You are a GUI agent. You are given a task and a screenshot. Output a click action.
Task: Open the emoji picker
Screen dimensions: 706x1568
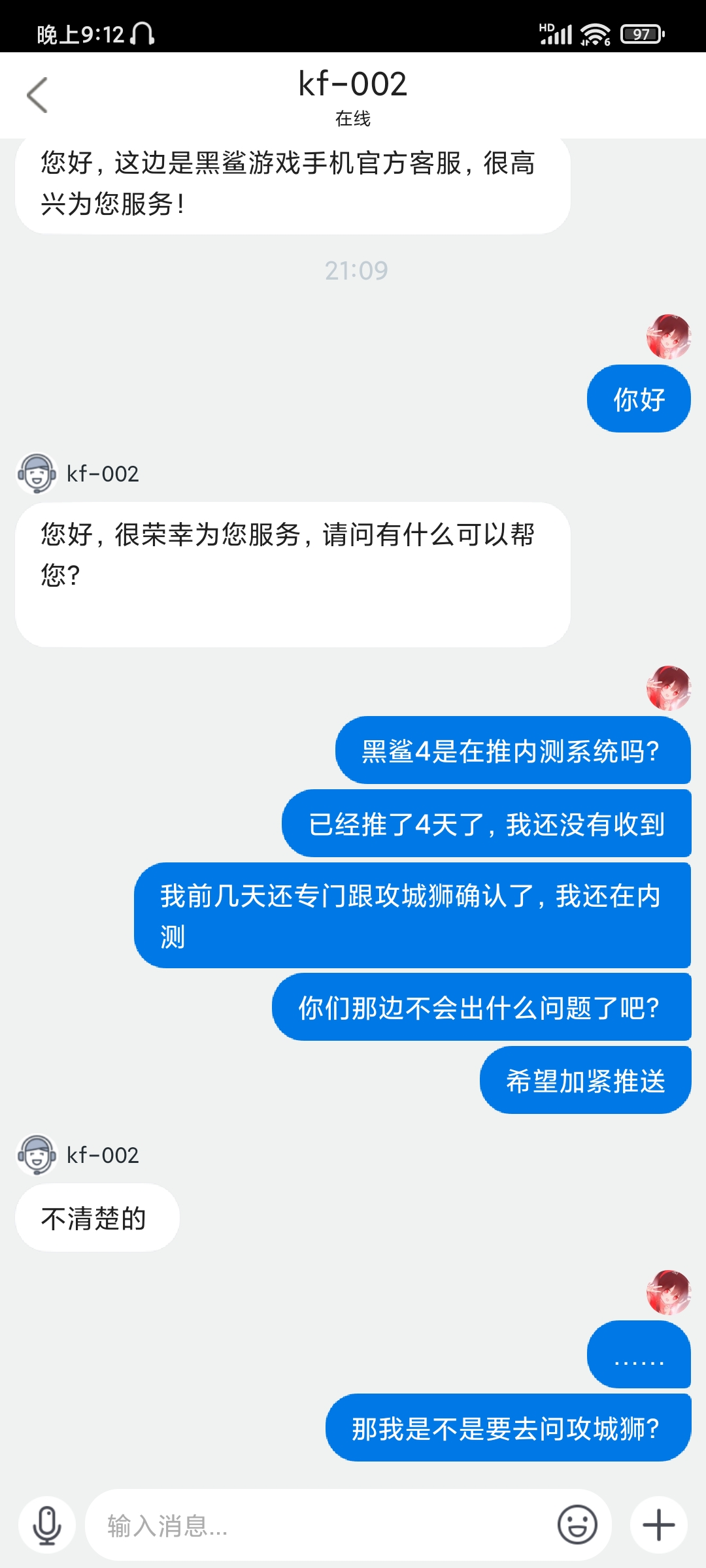[x=577, y=1526]
